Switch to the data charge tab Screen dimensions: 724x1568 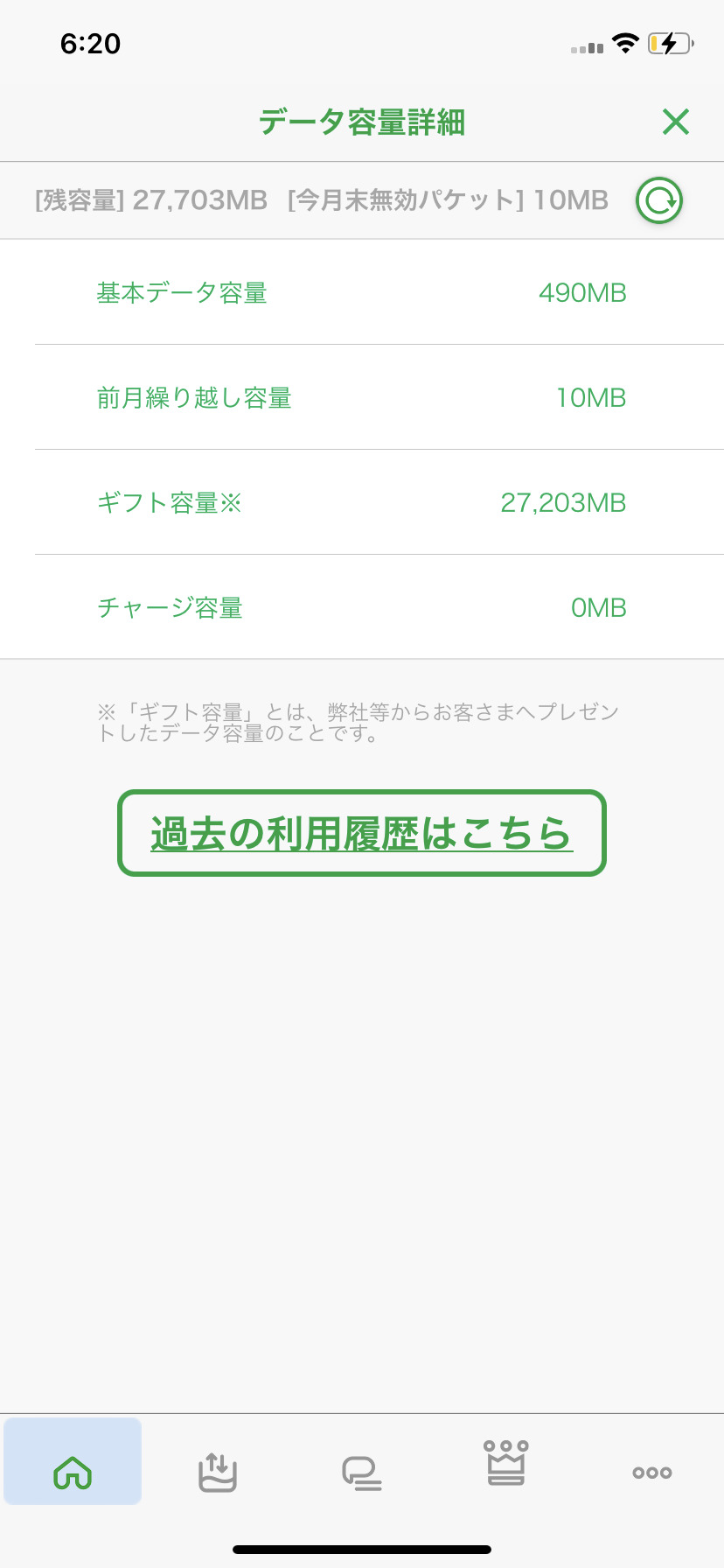pyautogui.click(x=218, y=1473)
